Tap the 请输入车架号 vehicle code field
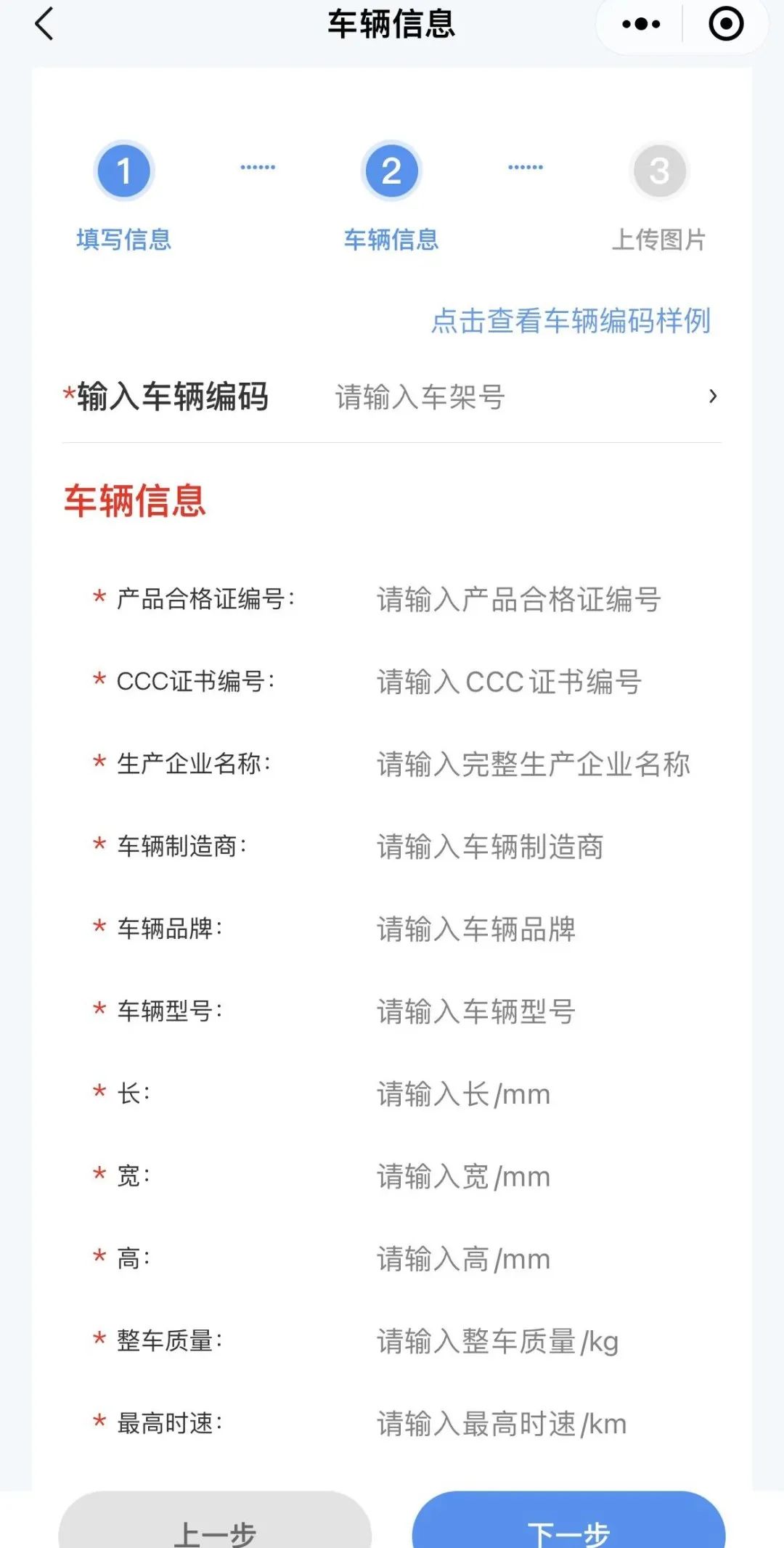The height and width of the screenshot is (1548, 784). [x=508, y=397]
